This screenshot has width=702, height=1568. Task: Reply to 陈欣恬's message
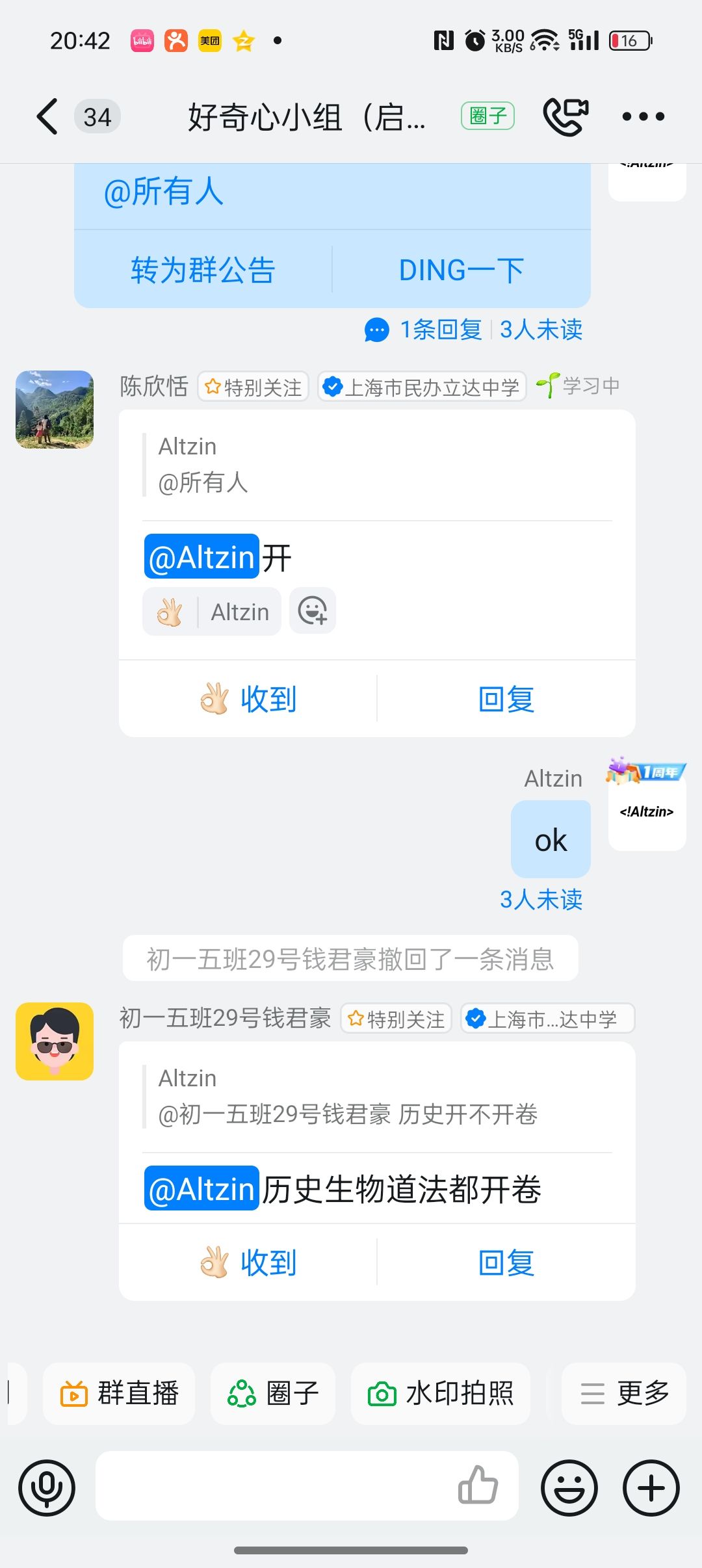pos(506,699)
